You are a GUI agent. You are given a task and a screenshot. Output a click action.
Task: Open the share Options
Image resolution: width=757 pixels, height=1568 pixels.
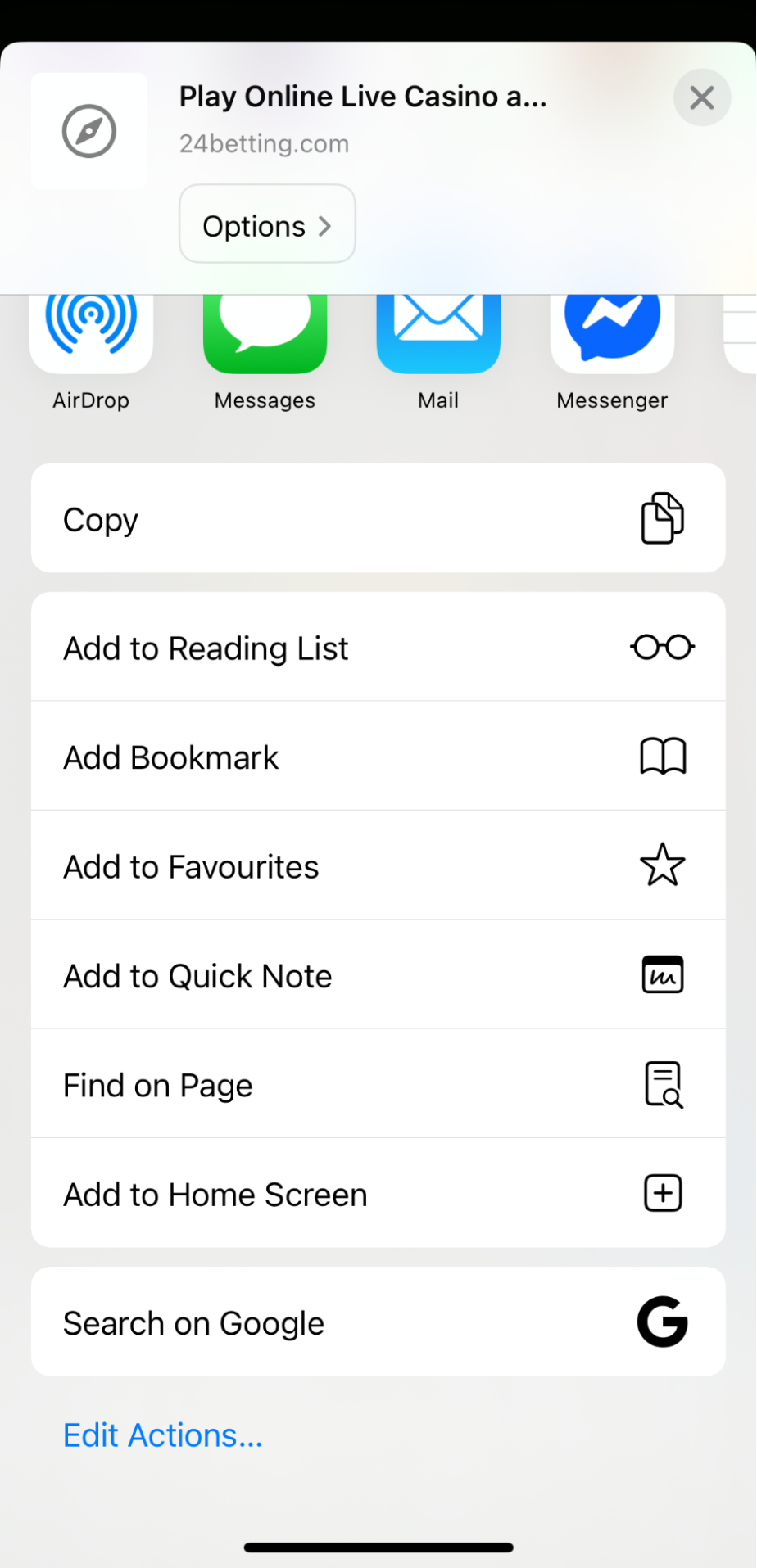click(267, 225)
